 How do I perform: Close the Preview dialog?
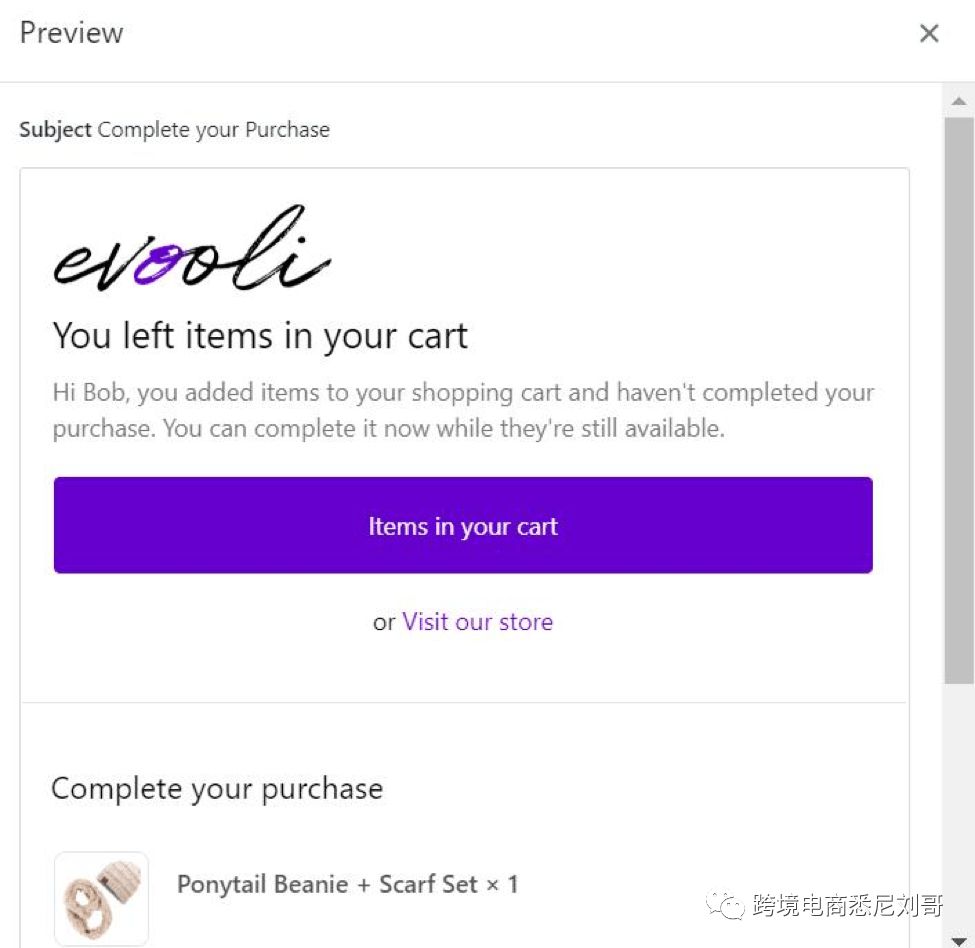click(929, 33)
